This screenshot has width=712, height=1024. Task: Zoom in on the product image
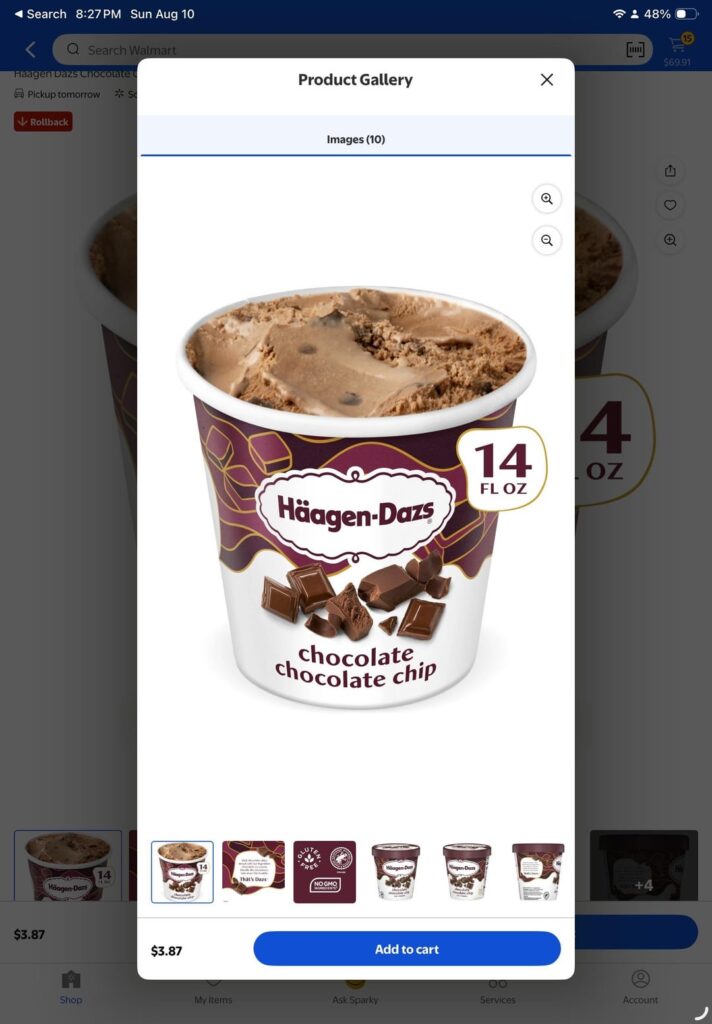547,199
